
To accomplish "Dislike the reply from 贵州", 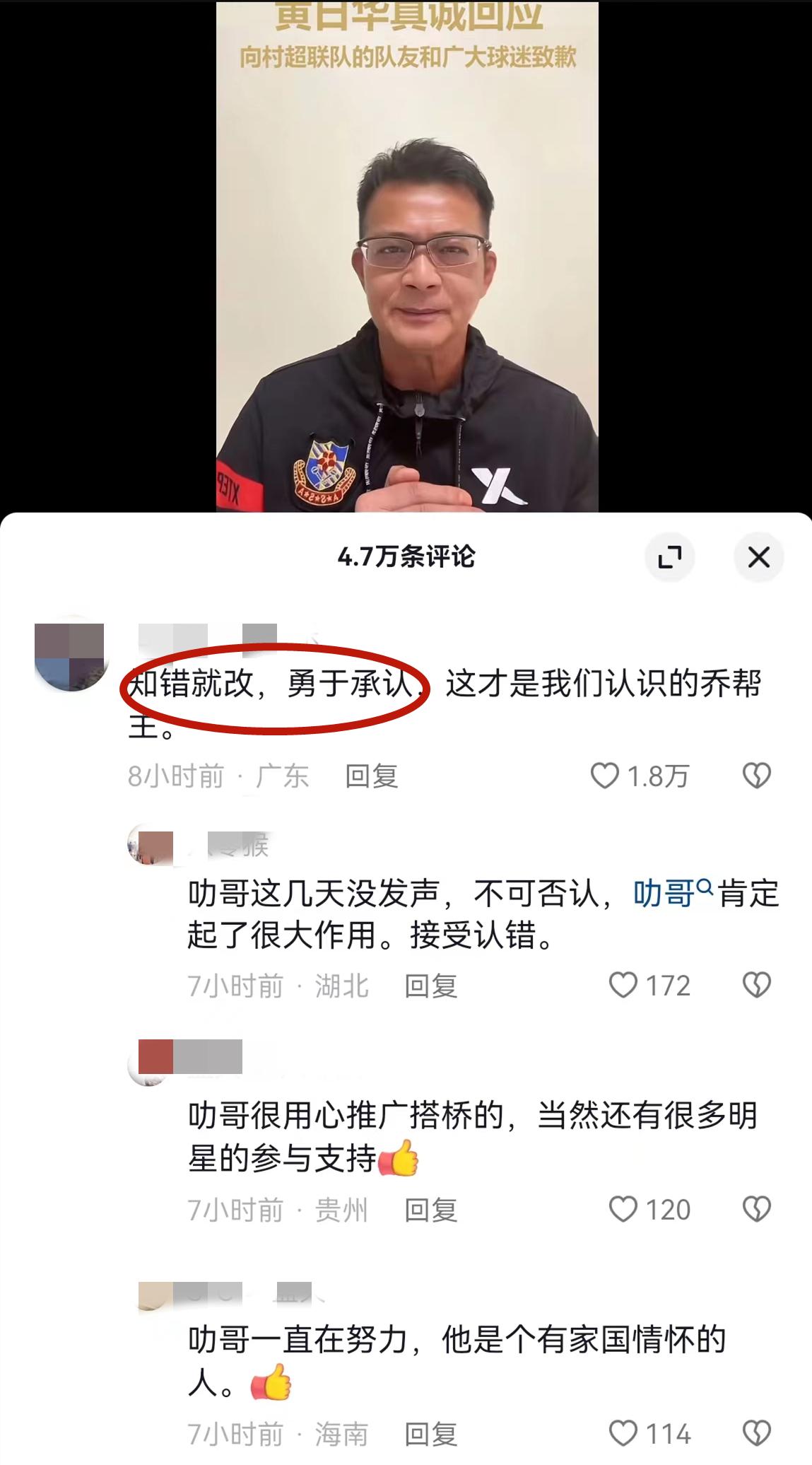I will click(756, 1210).
